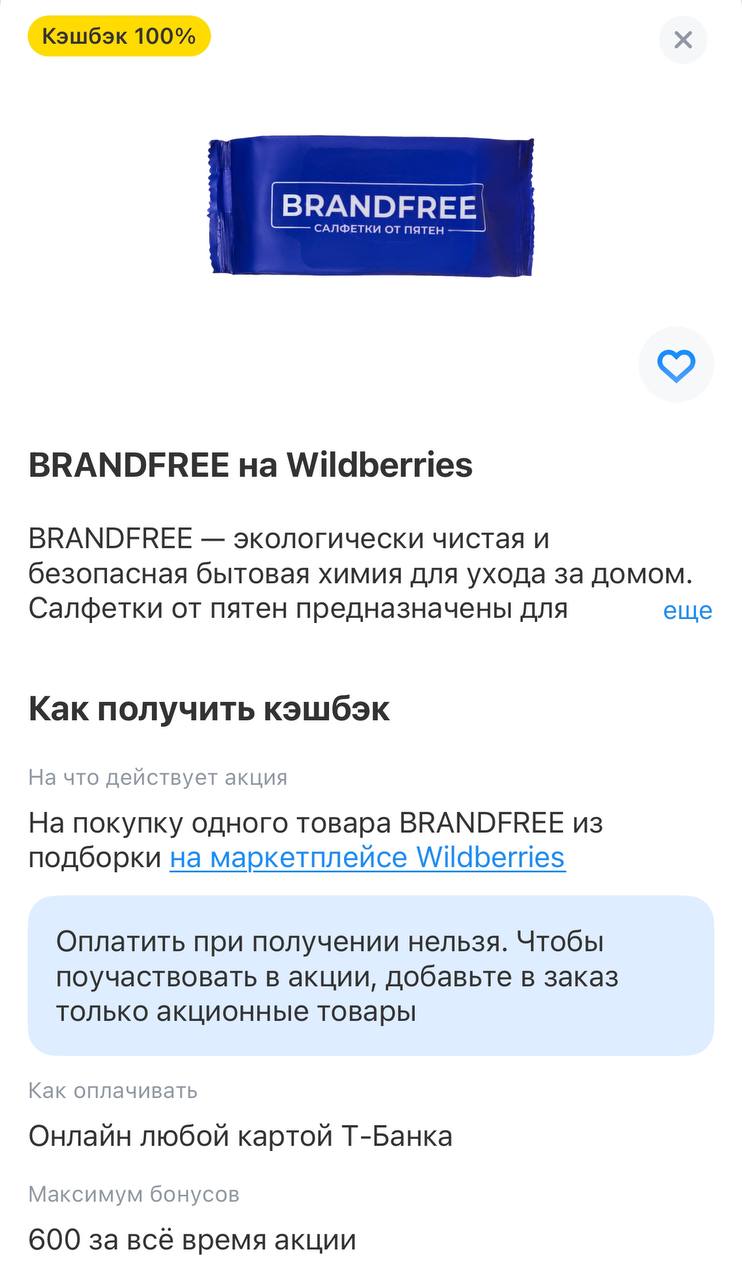Viewport: 742px width, 1280px height.
Task: Open "на маркетплейсе Wildberries" link
Action: point(367,857)
